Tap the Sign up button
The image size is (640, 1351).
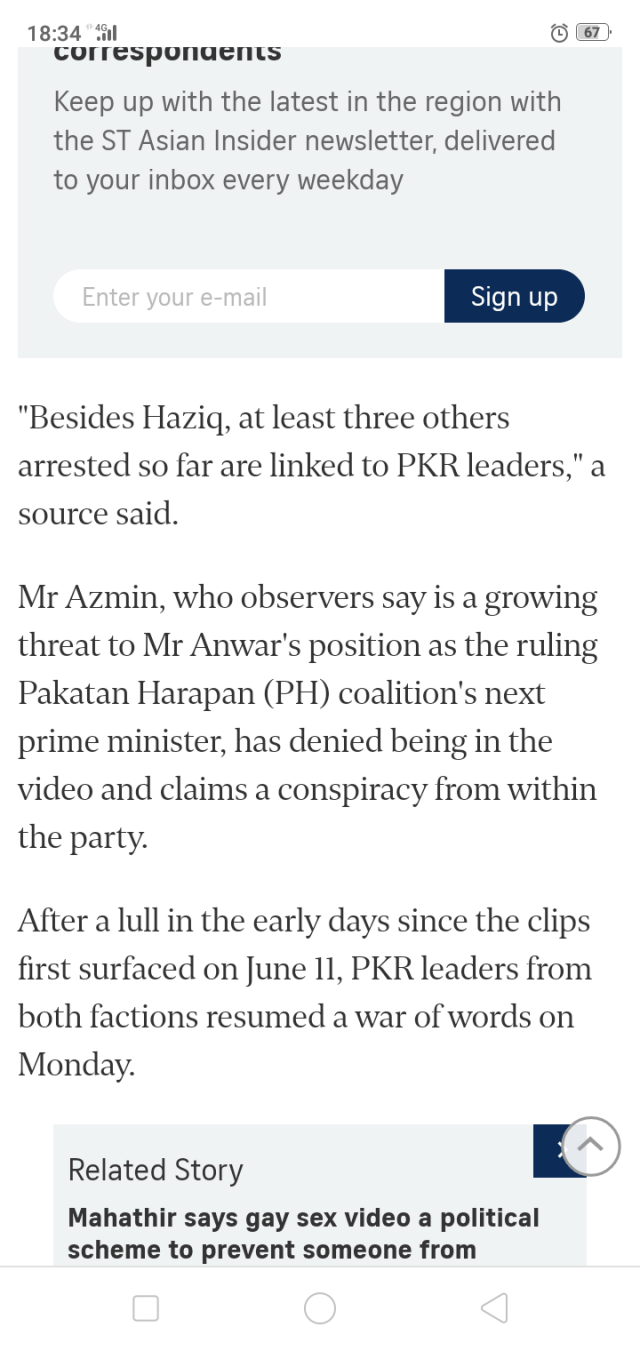pyautogui.click(x=513, y=297)
